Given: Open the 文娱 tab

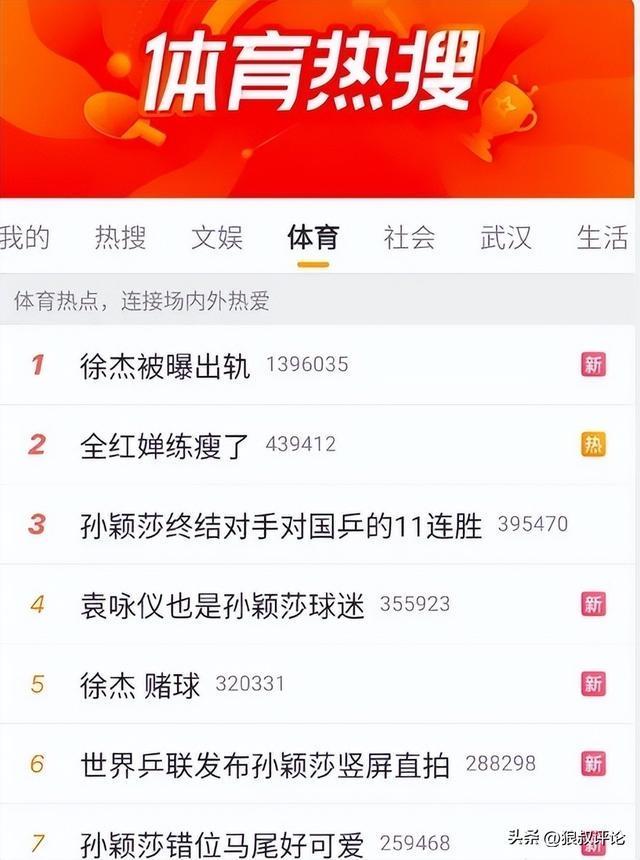Looking at the screenshot, I should pos(217,238).
